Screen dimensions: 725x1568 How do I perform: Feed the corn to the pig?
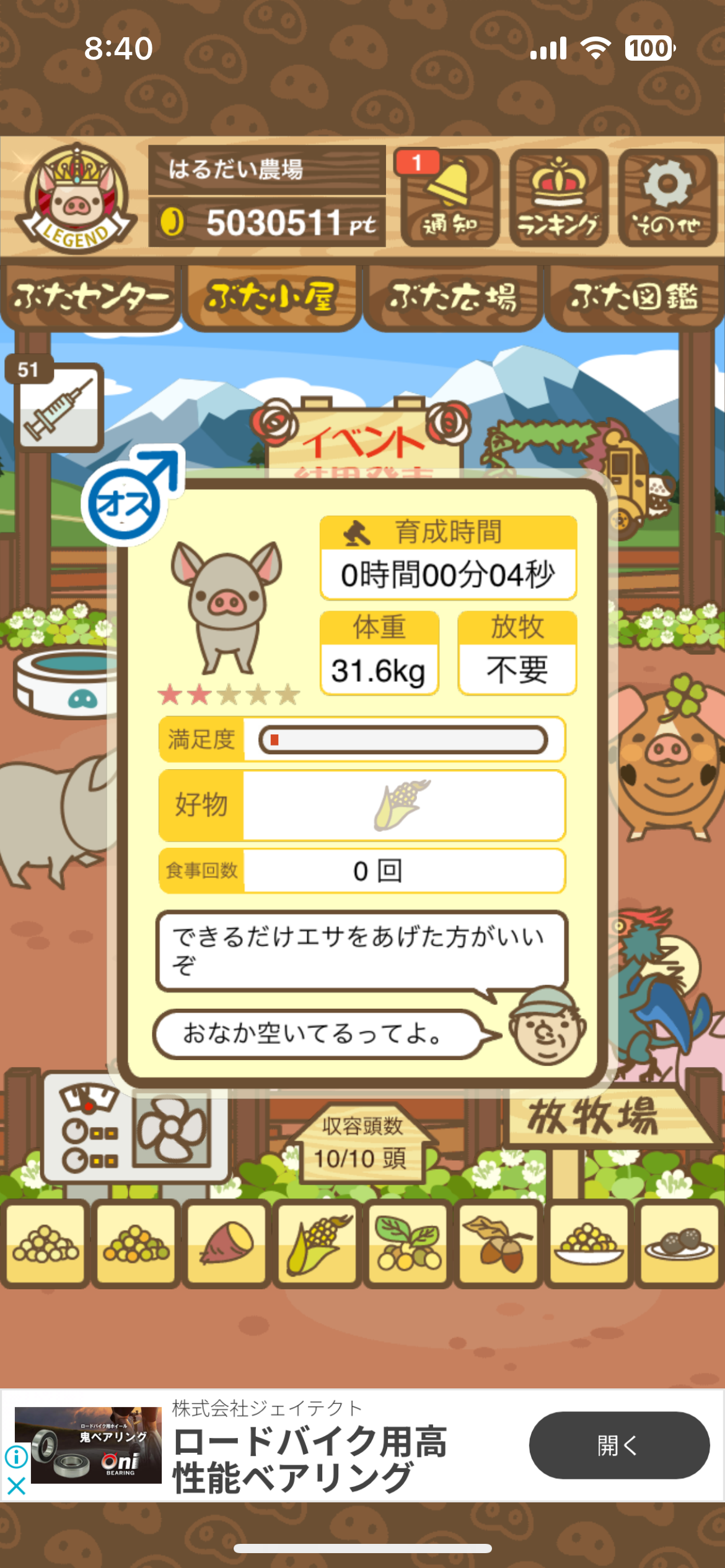point(317,1242)
